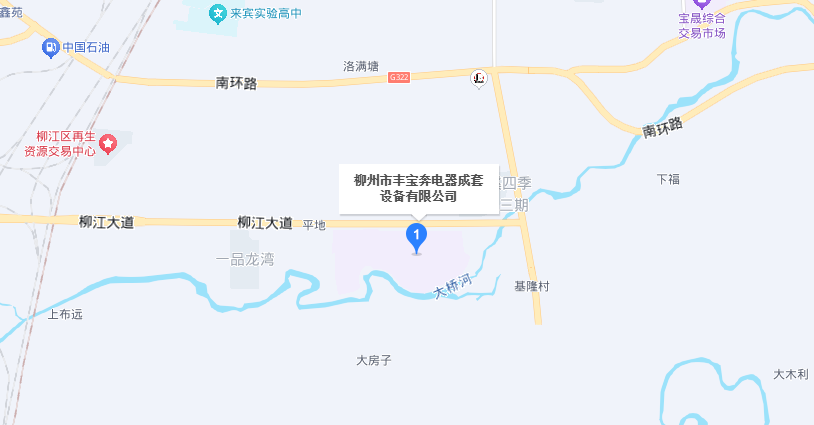Select the 宝晟综合交易市场 shopping marker
The width and height of the screenshot is (814, 425).
tap(700, 5)
